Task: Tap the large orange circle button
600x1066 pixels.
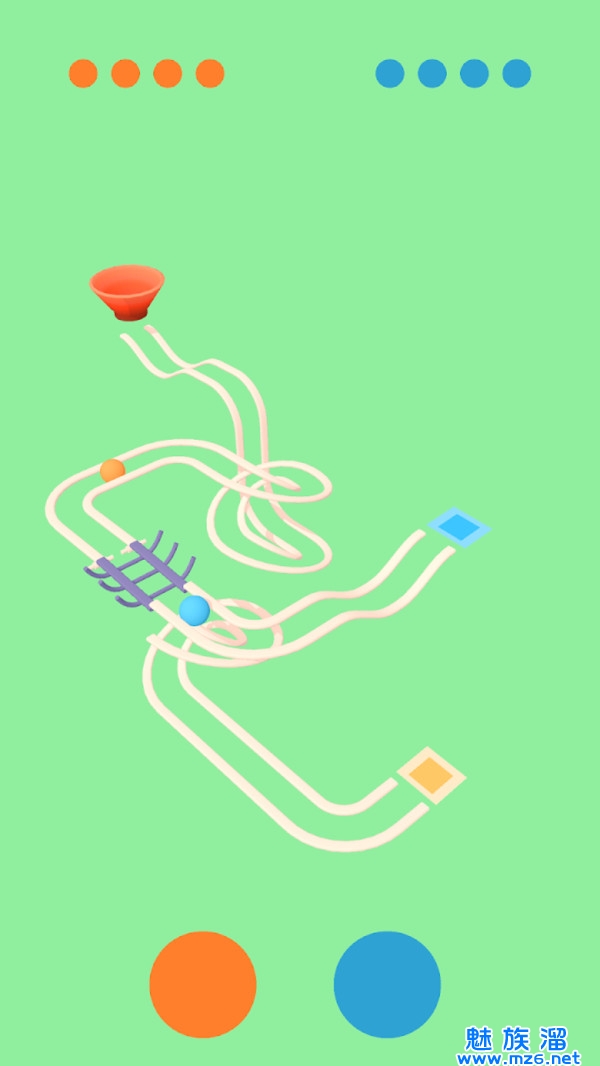Action: (x=203, y=984)
